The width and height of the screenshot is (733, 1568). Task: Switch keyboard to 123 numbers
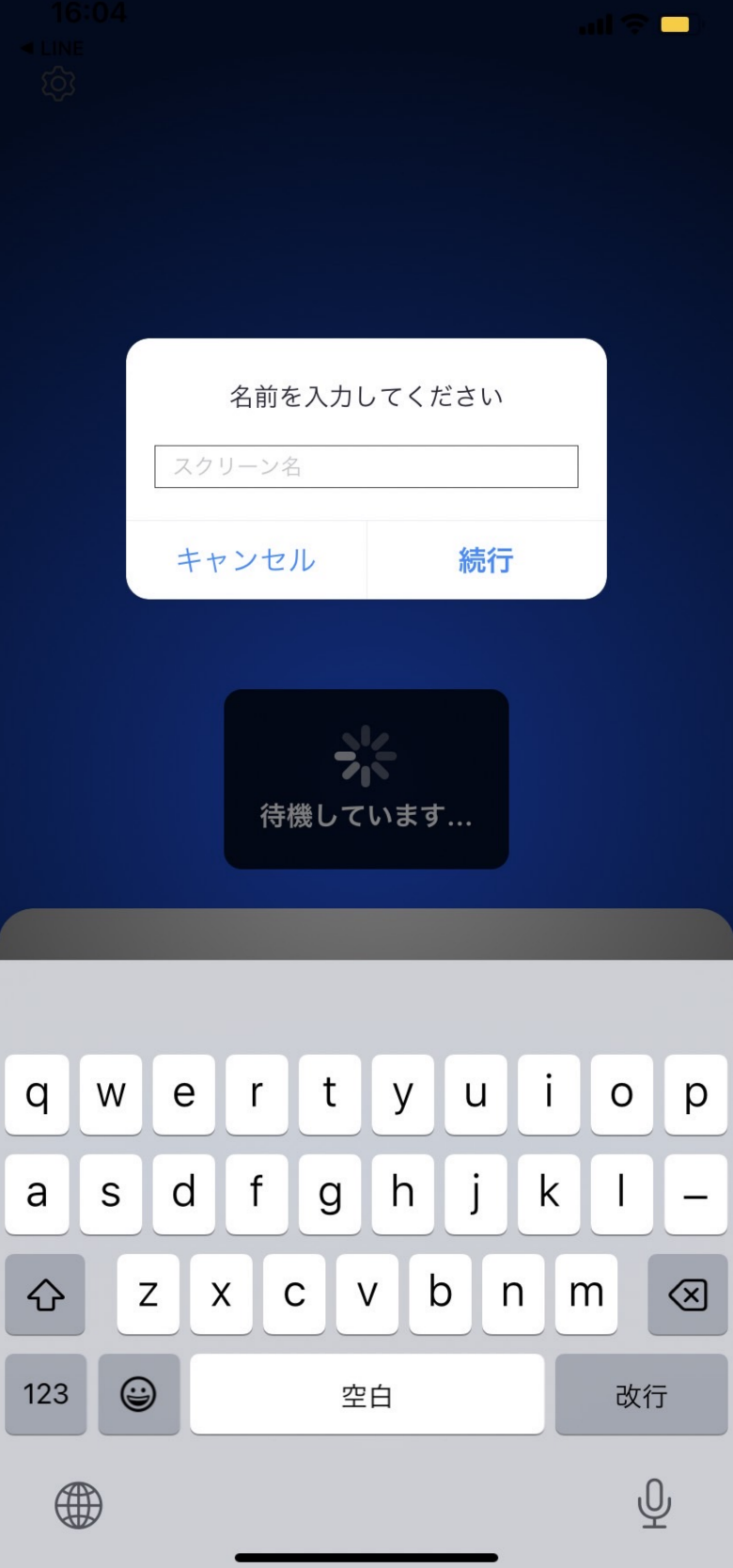pos(45,1393)
